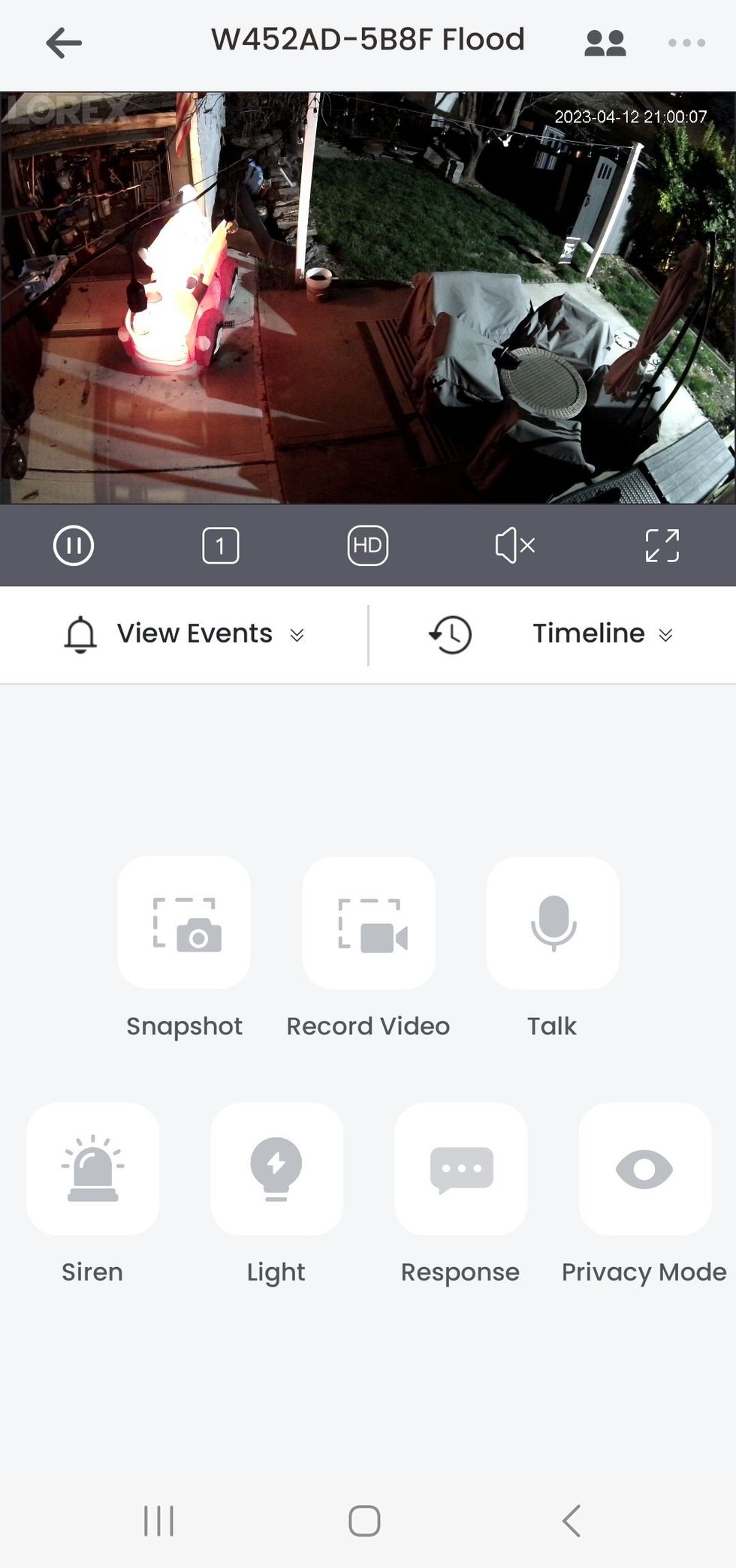Open the shared users management screen
Viewport: 736px width, 1568px height.
[x=605, y=42]
